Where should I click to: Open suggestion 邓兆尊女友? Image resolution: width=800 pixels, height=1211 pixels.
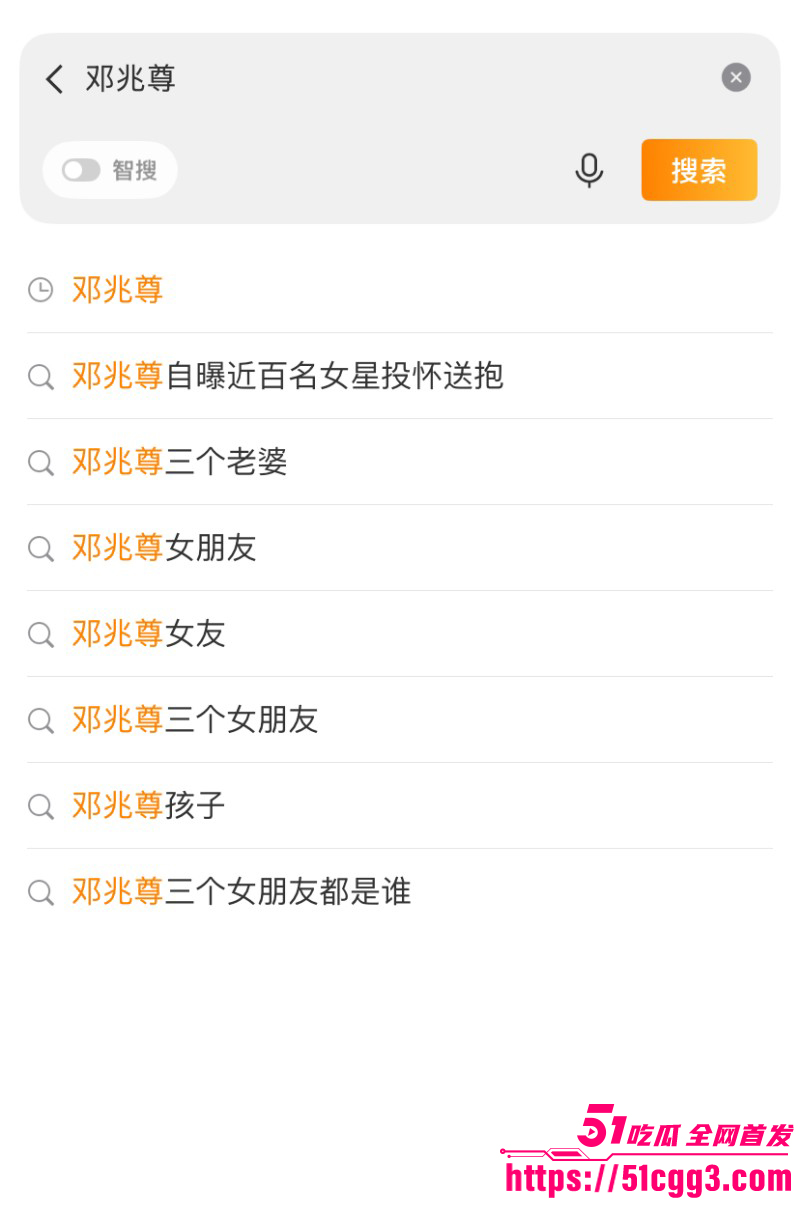tap(148, 634)
